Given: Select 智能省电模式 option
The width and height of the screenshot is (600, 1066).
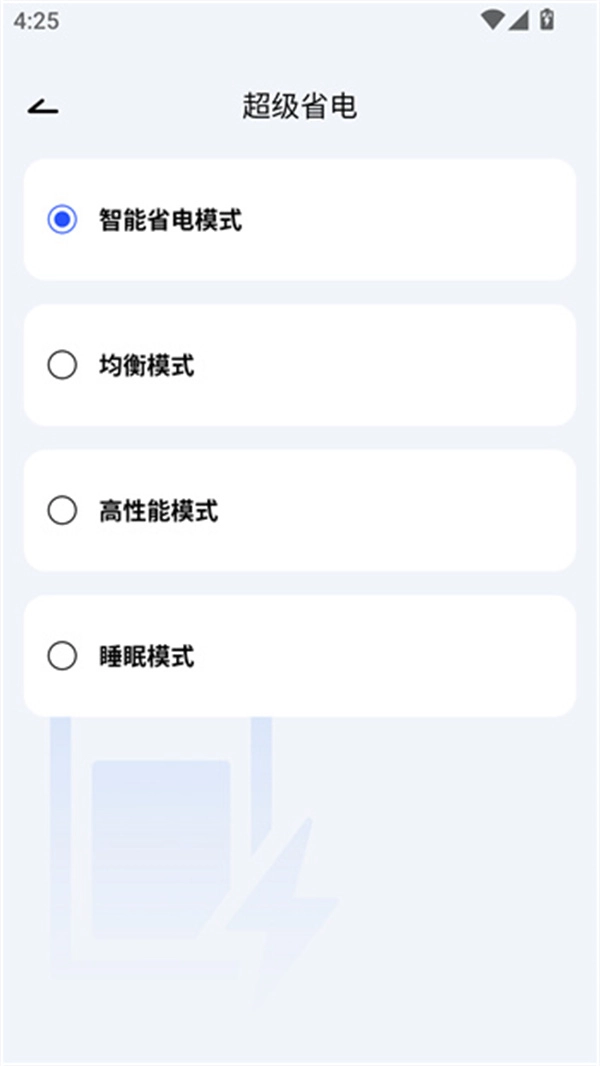Looking at the screenshot, I should (x=62, y=220).
